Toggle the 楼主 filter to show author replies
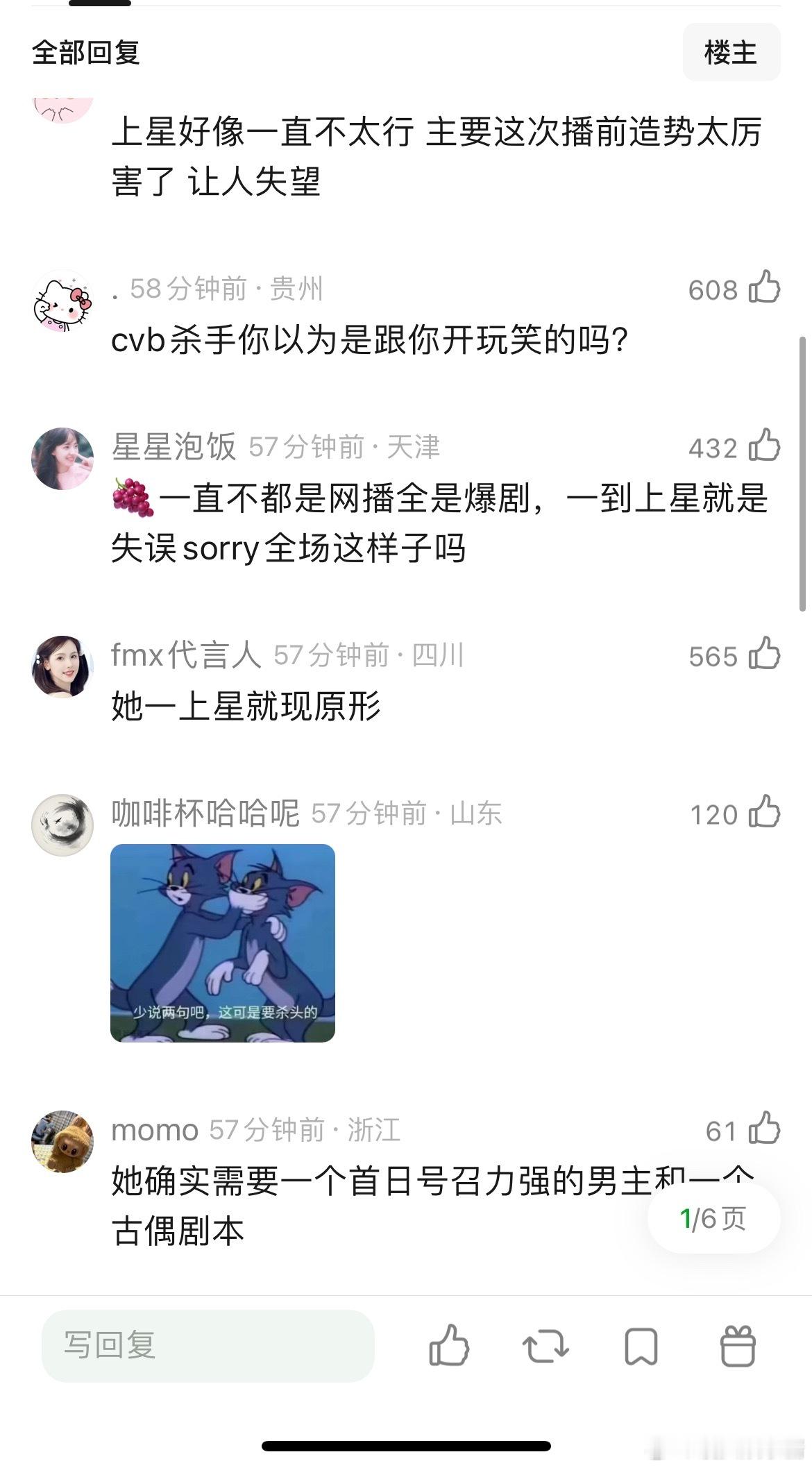The height and width of the screenshot is (1468, 812). 732,52
